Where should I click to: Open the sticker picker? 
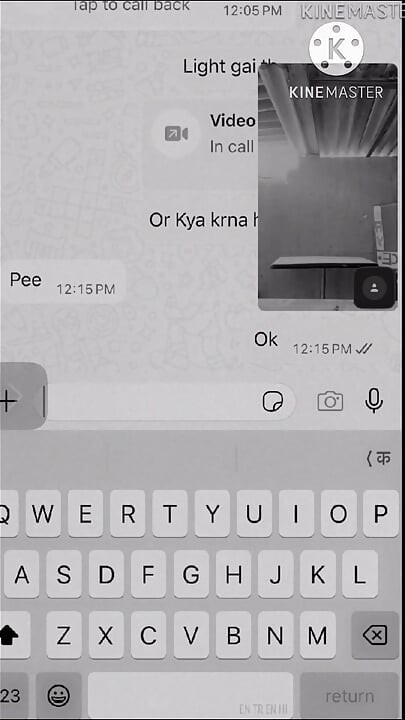pyautogui.click(x=272, y=402)
